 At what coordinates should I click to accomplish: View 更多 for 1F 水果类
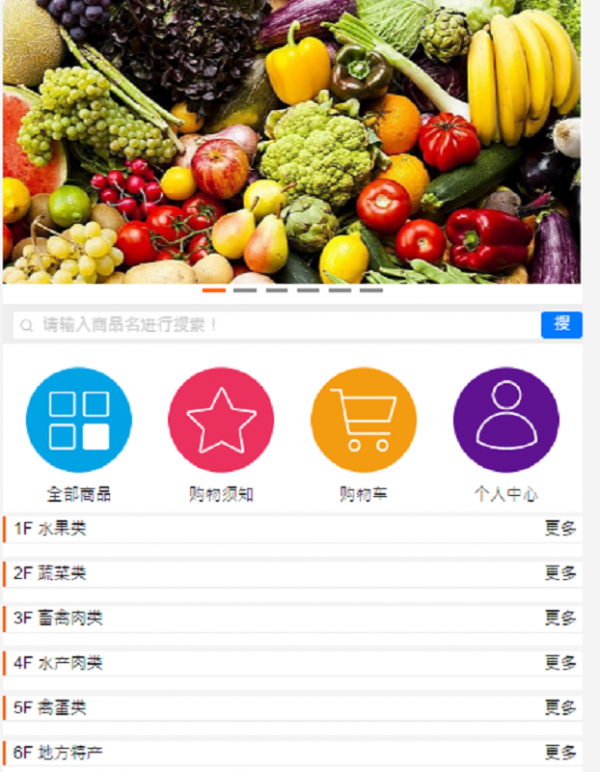pos(560,529)
